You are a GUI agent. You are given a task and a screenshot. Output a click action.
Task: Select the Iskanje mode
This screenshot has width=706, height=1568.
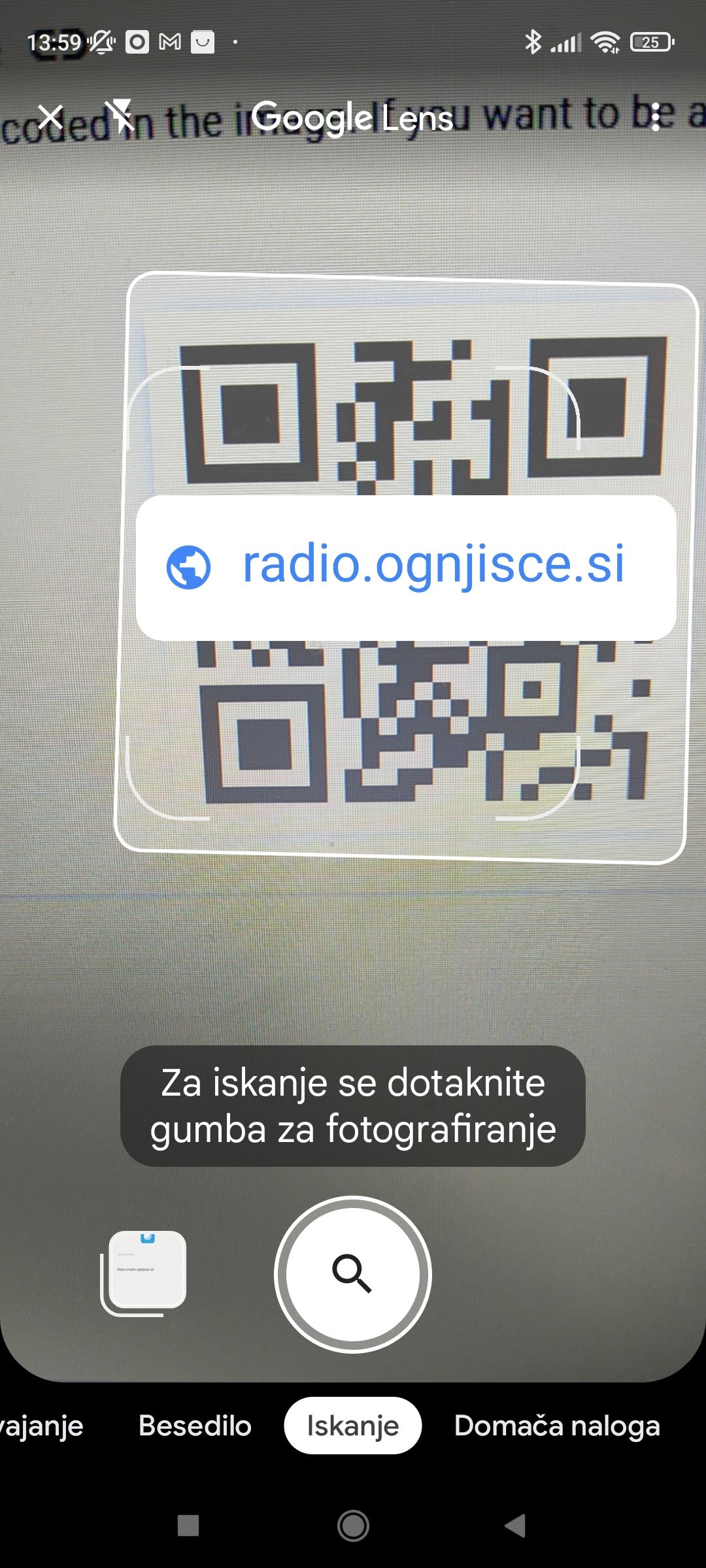tap(353, 1426)
